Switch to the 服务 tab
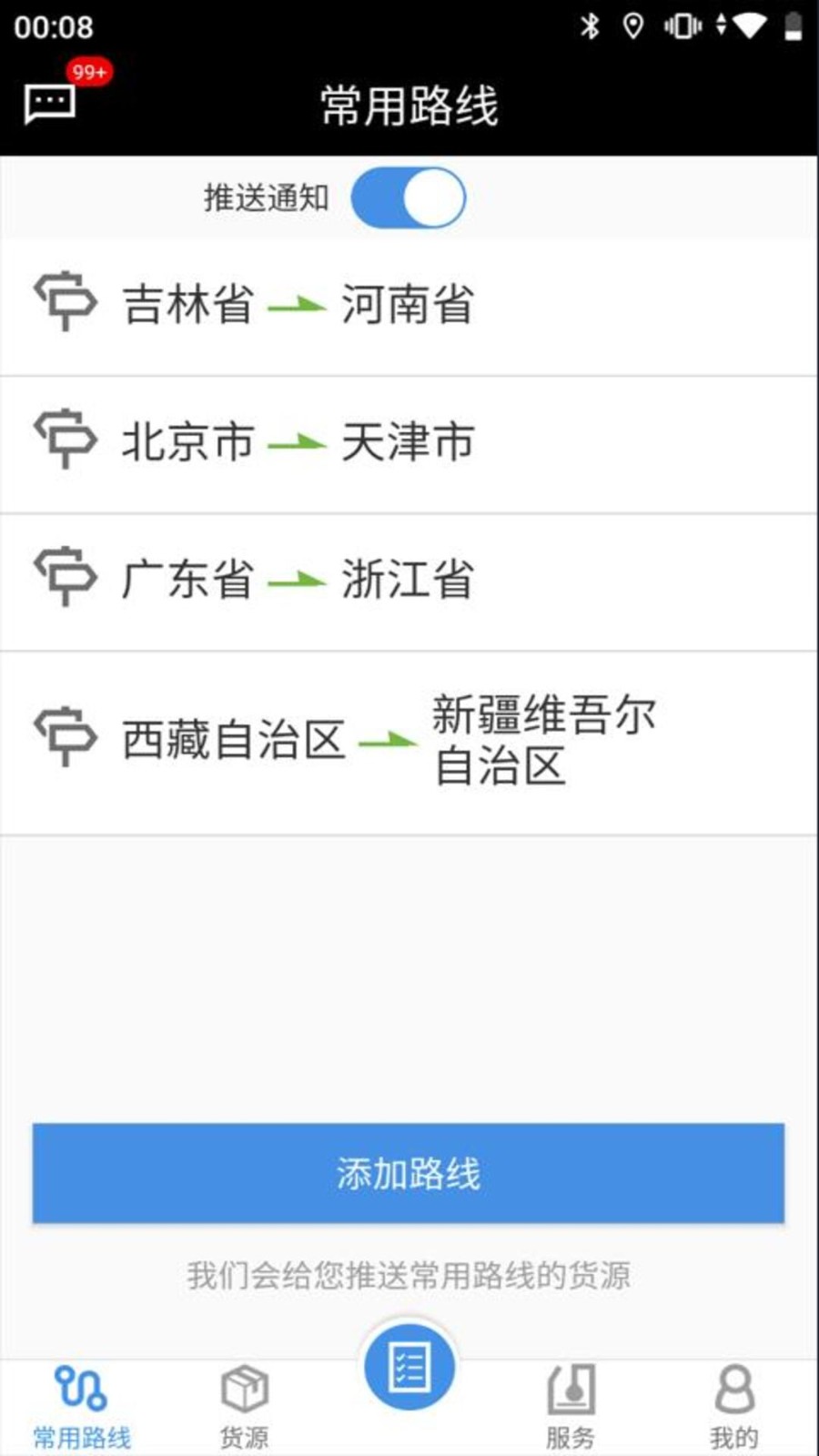Image resolution: width=819 pixels, height=1456 pixels. [571, 1407]
